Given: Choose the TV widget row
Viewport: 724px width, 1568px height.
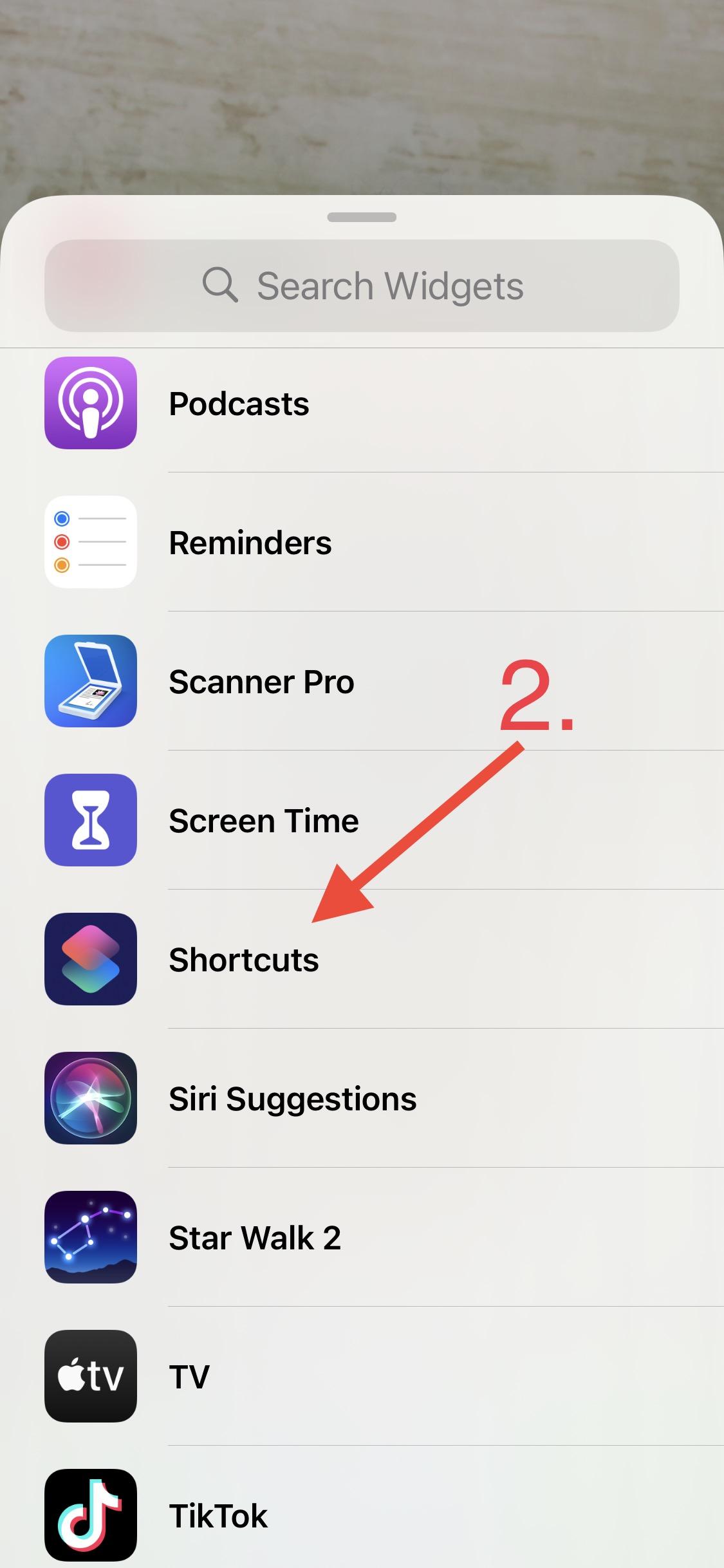Looking at the screenshot, I should coord(189,1377).
